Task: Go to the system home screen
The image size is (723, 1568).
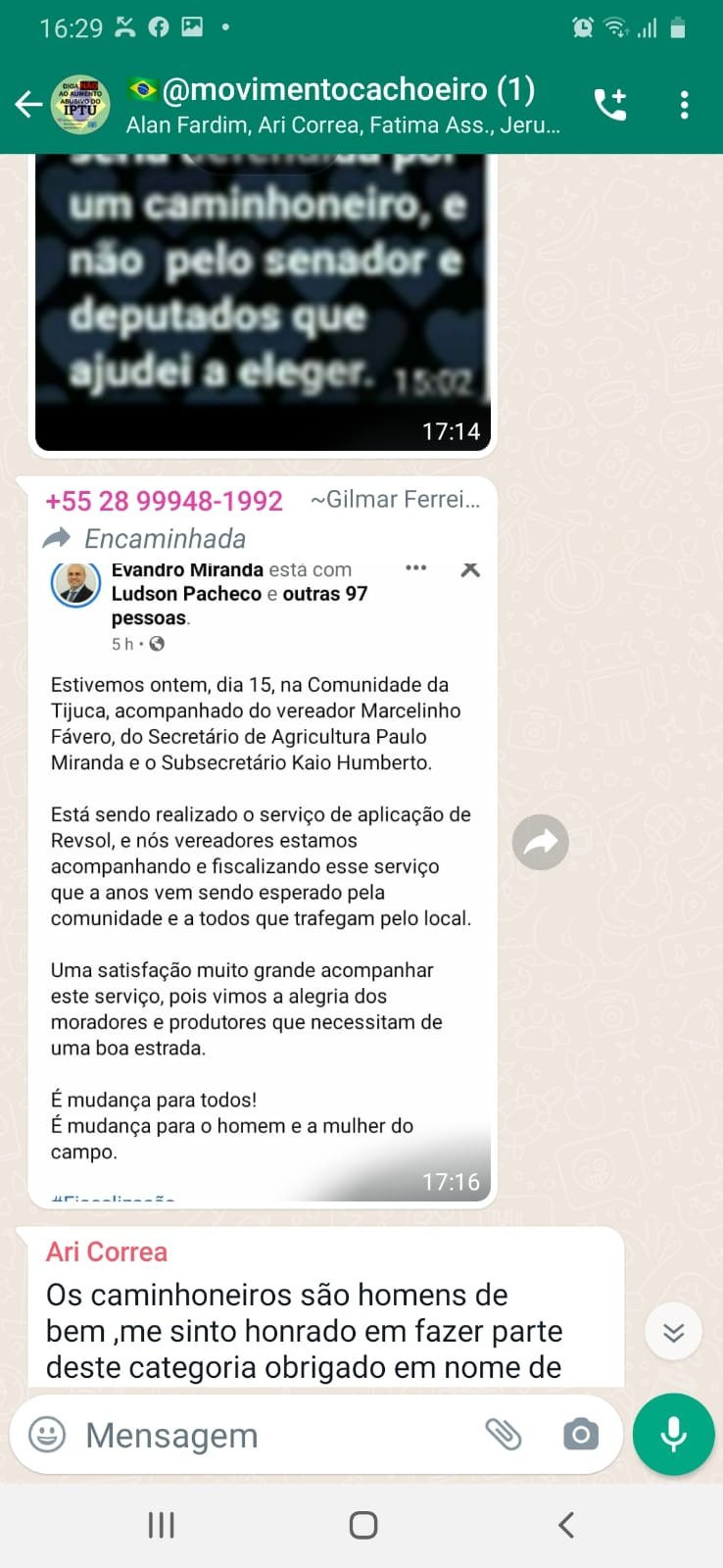Action: (362, 1525)
